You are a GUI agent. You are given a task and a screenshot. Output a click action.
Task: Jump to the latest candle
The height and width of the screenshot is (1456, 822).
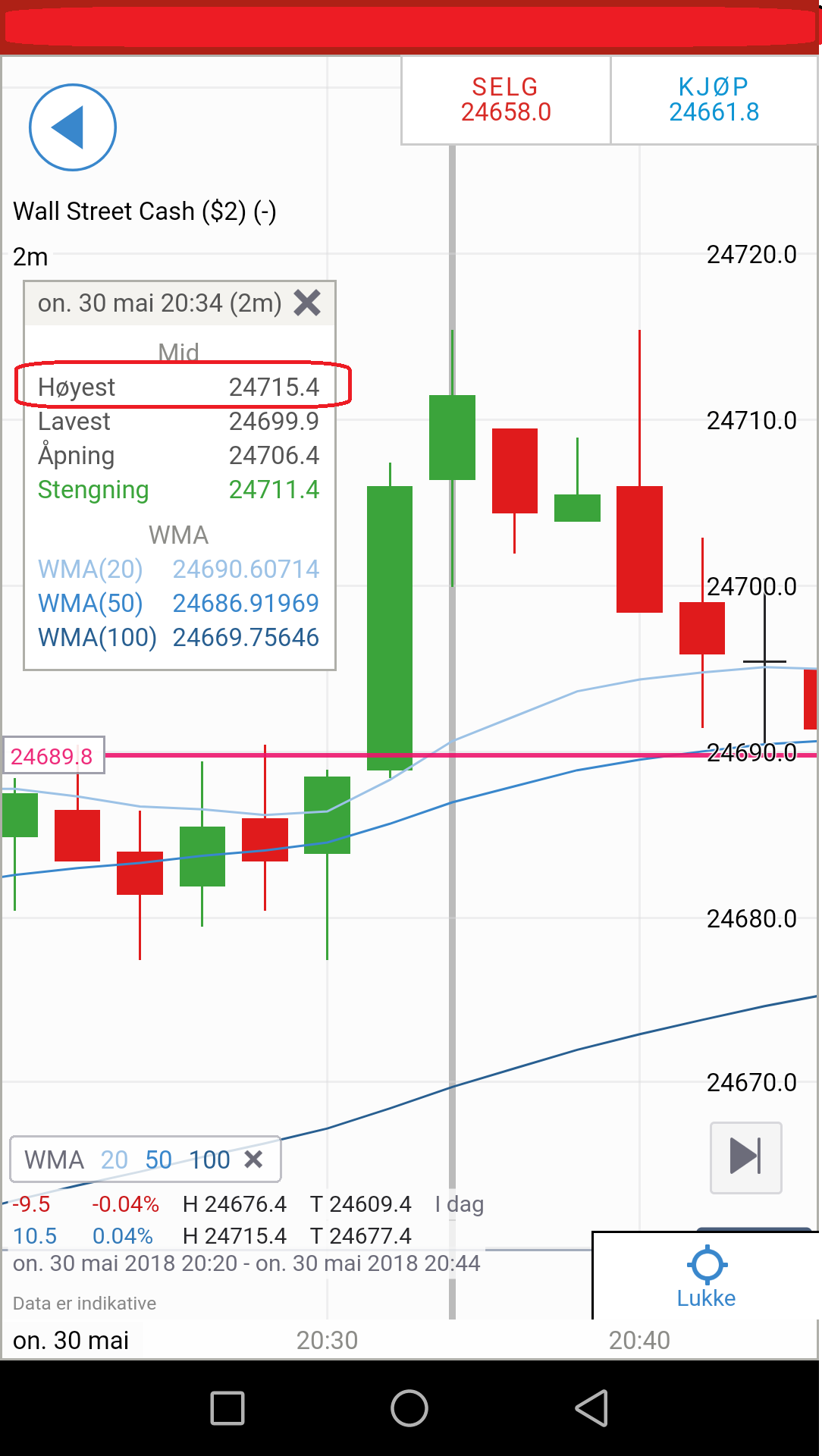[x=745, y=1157]
